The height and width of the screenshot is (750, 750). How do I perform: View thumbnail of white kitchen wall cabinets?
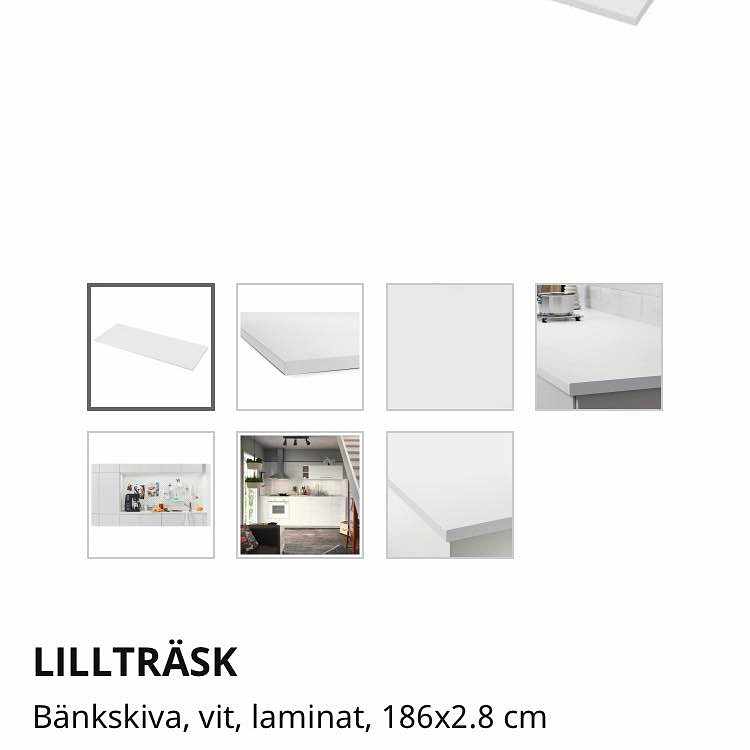click(151, 495)
